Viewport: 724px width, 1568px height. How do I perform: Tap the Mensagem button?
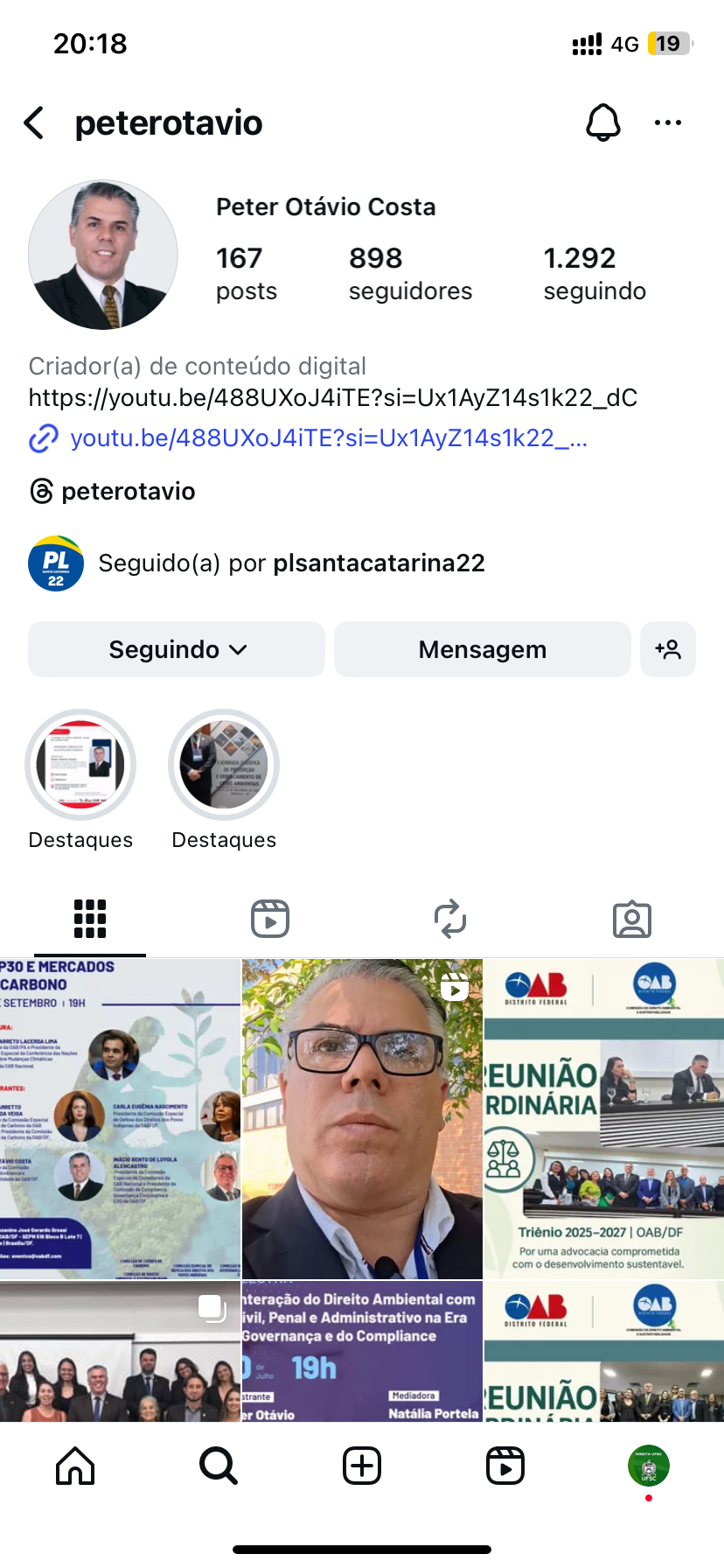coord(482,649)
